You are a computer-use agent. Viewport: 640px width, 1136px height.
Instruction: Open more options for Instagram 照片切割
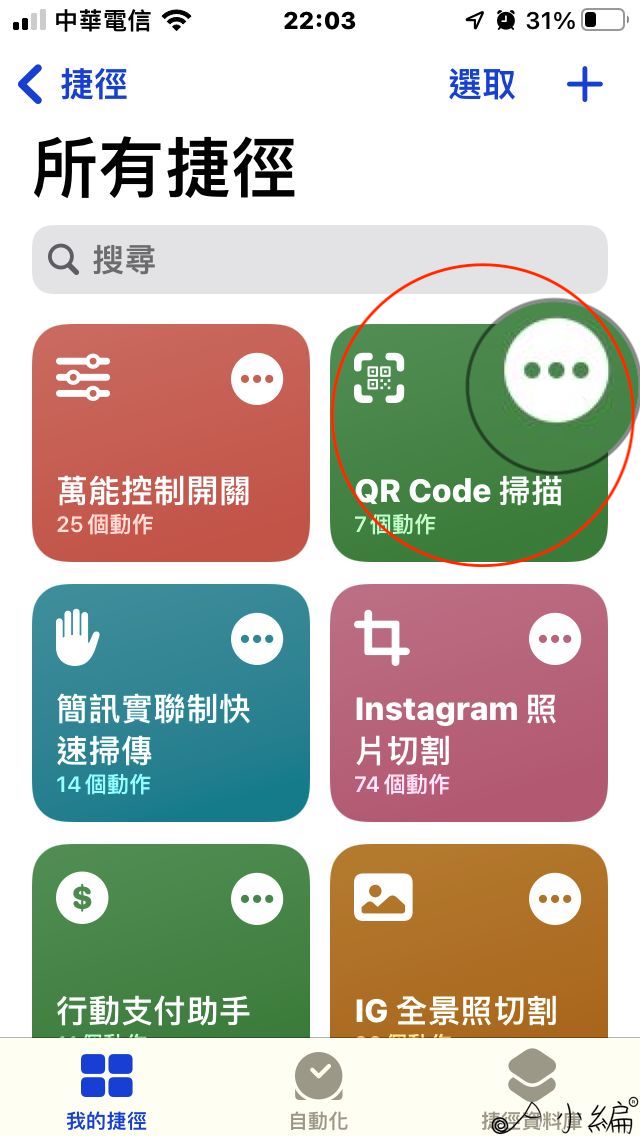(555, 639)
